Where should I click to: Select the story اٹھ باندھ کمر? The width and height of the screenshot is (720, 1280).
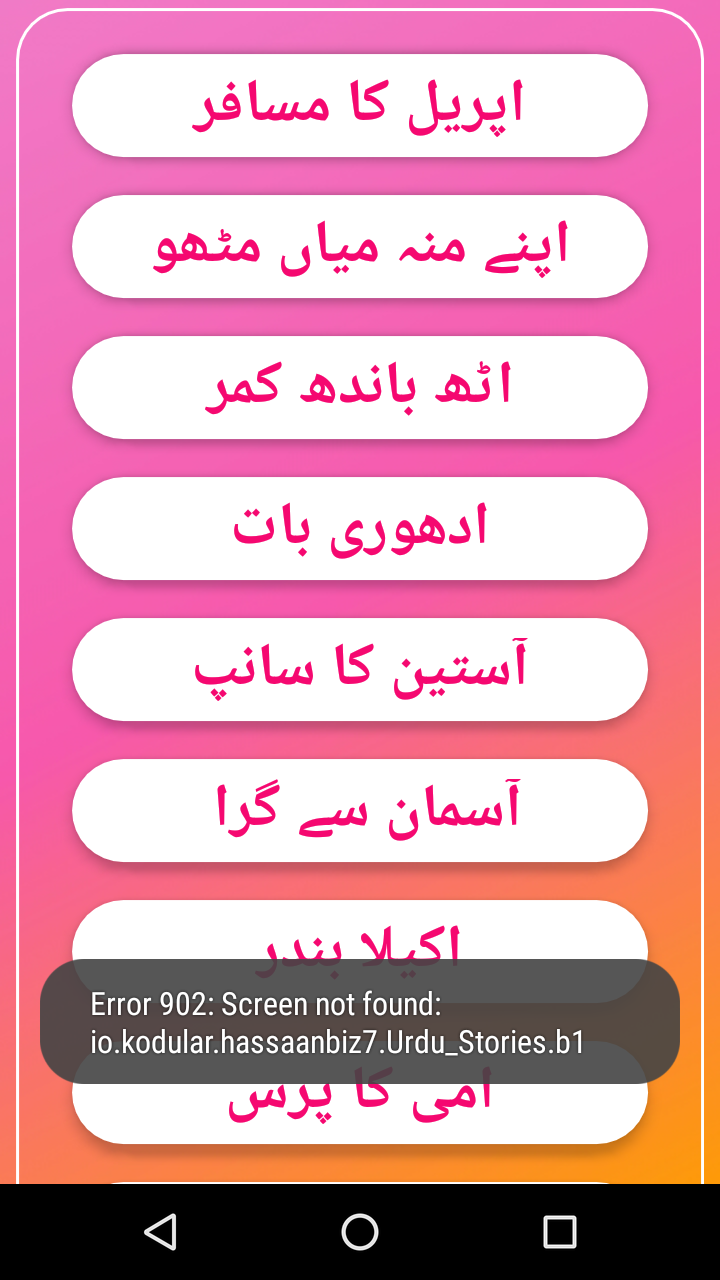click(360, 388)
